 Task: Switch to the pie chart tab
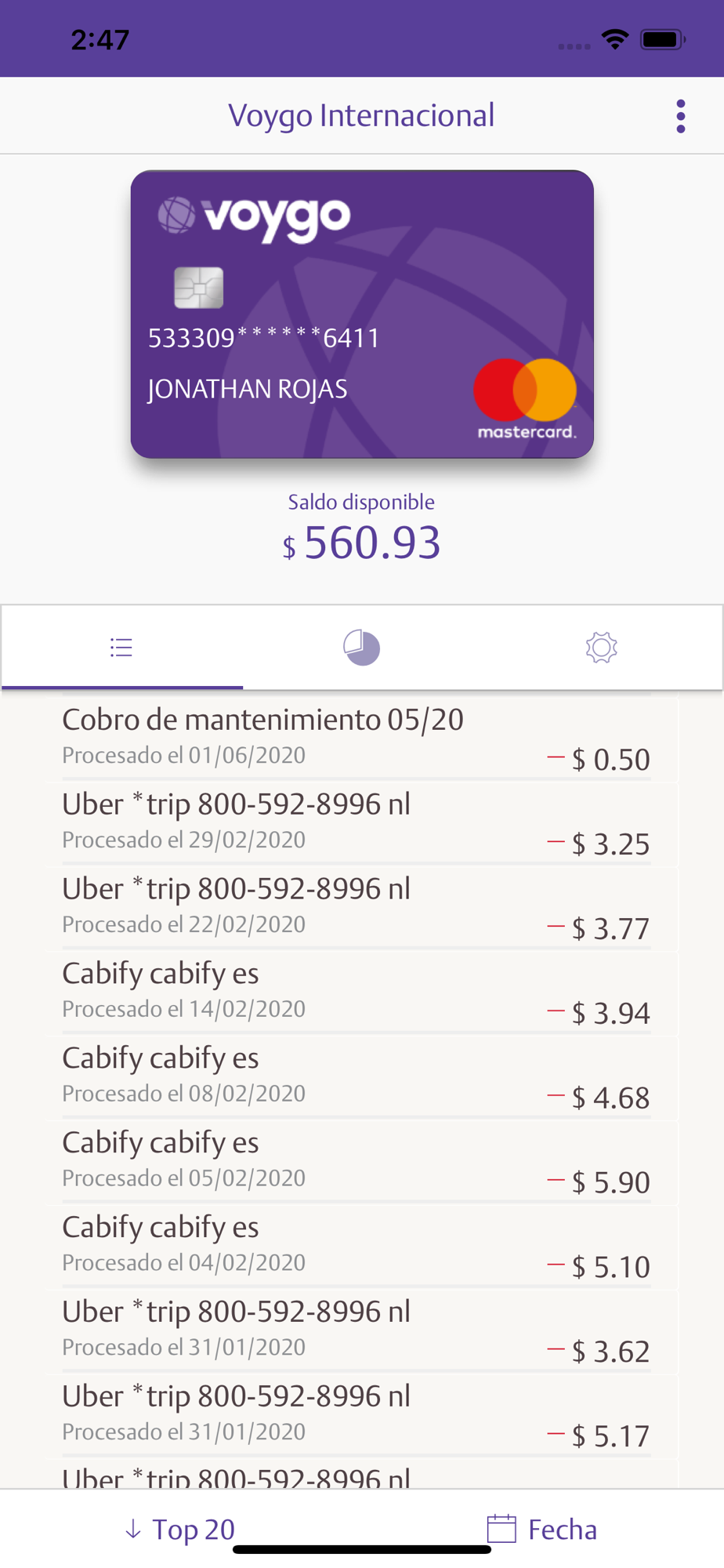[x=361, y=648]
